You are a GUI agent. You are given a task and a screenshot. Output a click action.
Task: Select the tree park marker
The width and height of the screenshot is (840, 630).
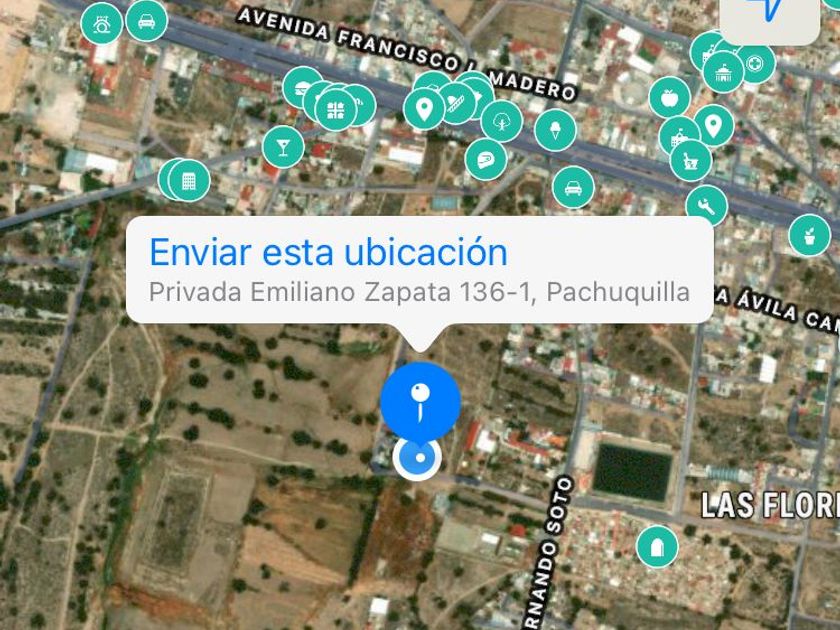tap(502, 122)
